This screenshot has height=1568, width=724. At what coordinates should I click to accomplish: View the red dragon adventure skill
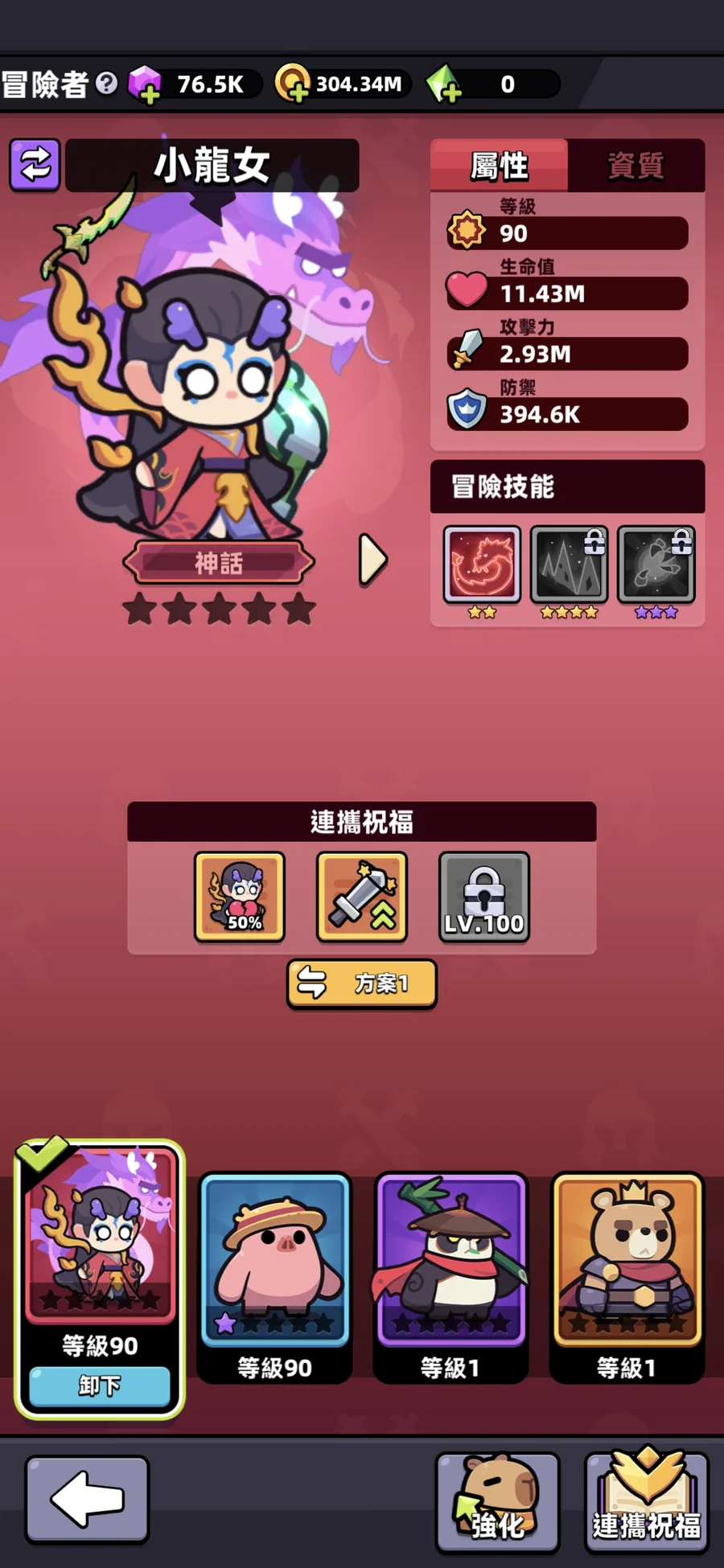482,564
